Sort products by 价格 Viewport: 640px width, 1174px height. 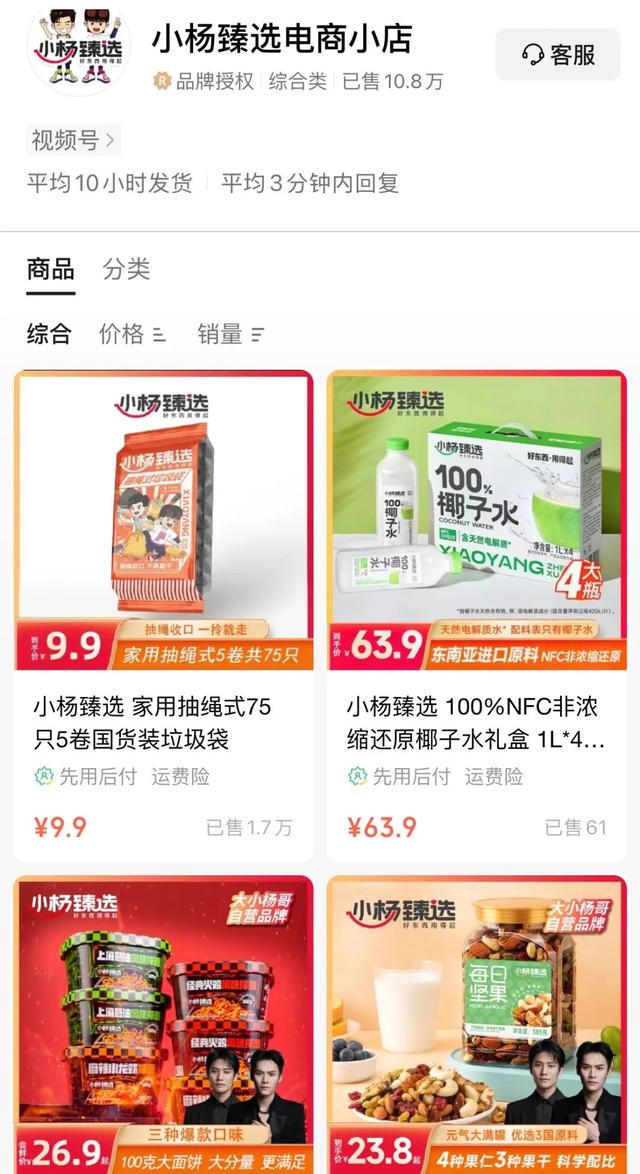(131, 334)
